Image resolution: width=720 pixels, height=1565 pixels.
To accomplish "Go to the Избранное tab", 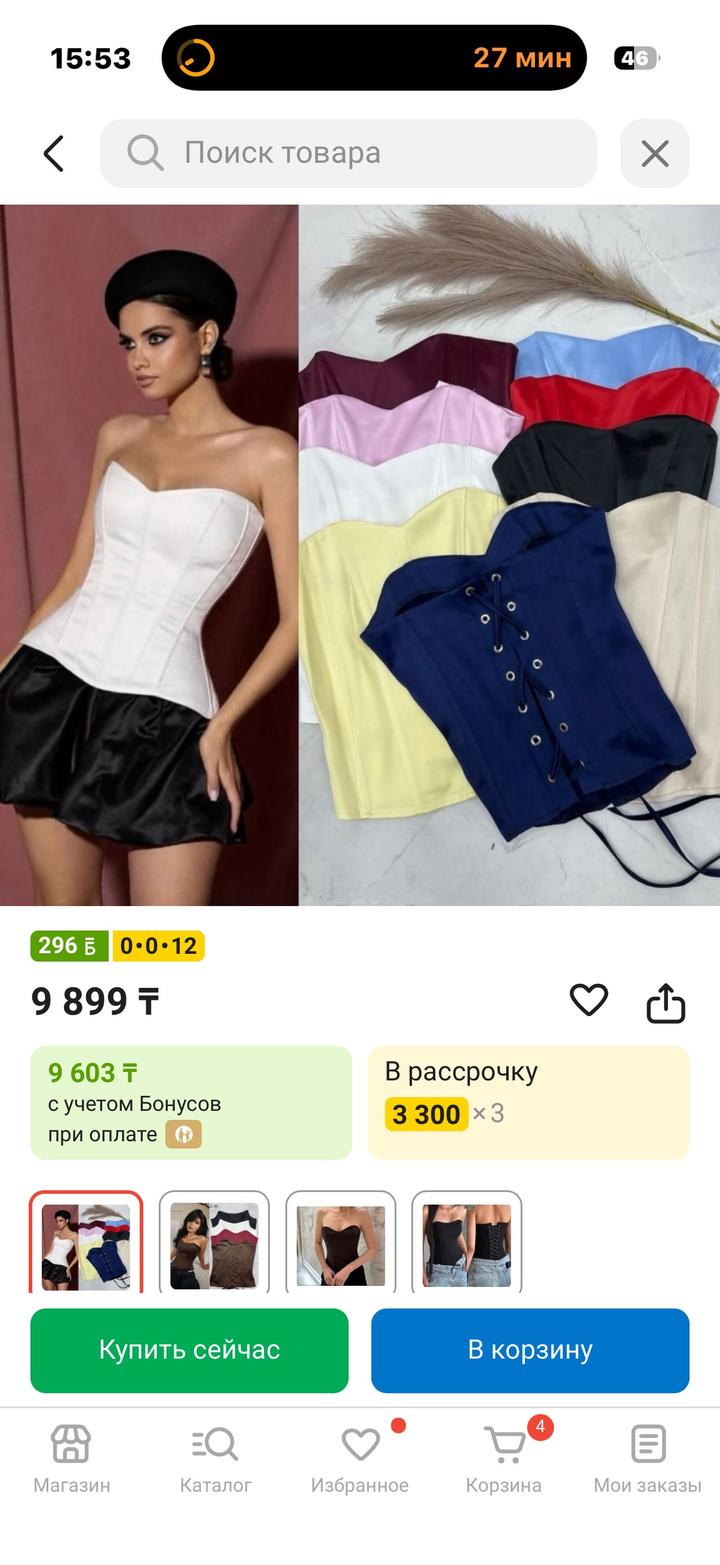I will point(360,1459).
